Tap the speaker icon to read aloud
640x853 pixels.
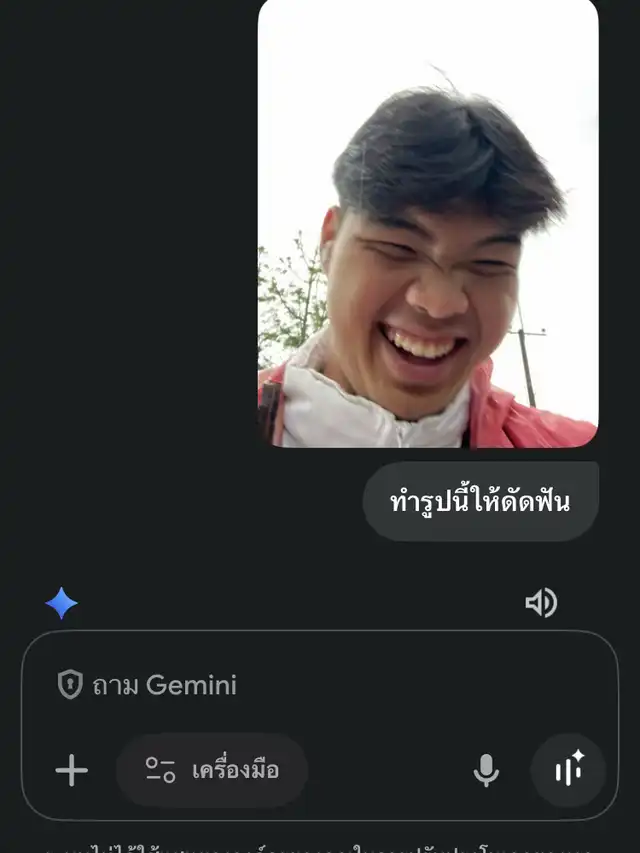[541, 602]
